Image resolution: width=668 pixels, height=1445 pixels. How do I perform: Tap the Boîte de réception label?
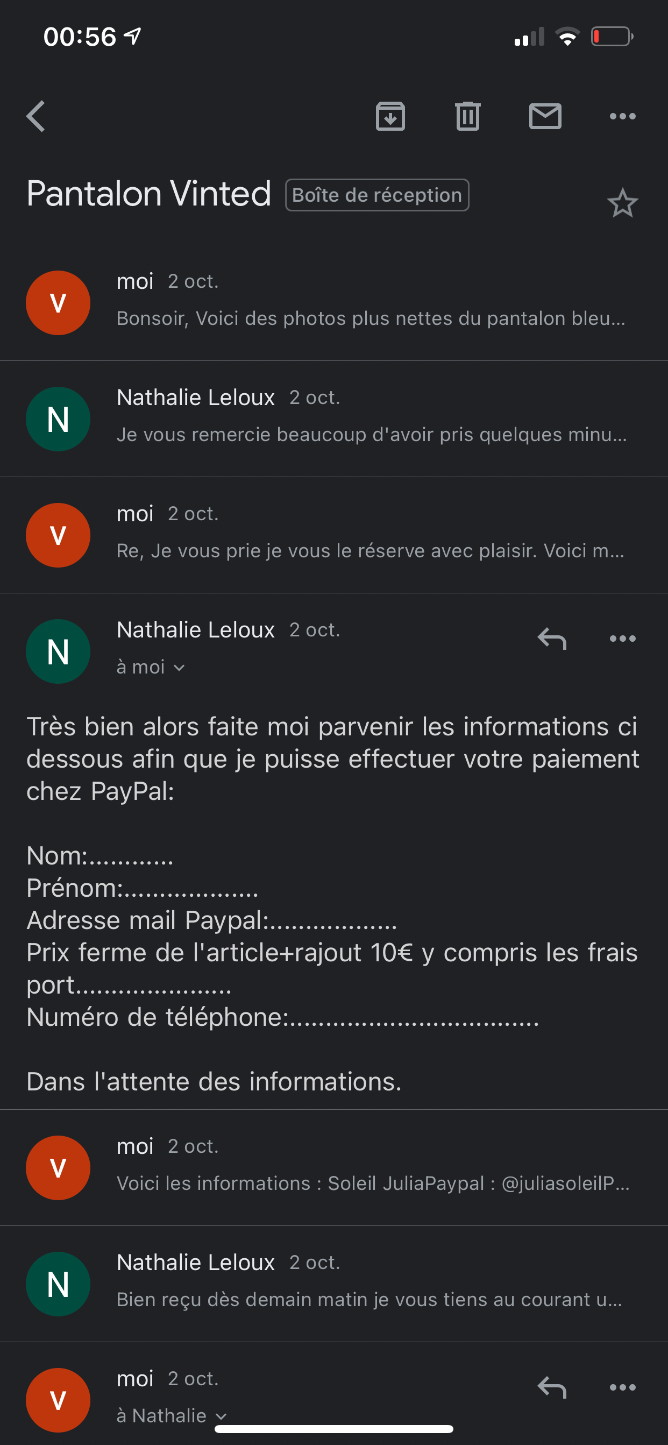[377, 195]
